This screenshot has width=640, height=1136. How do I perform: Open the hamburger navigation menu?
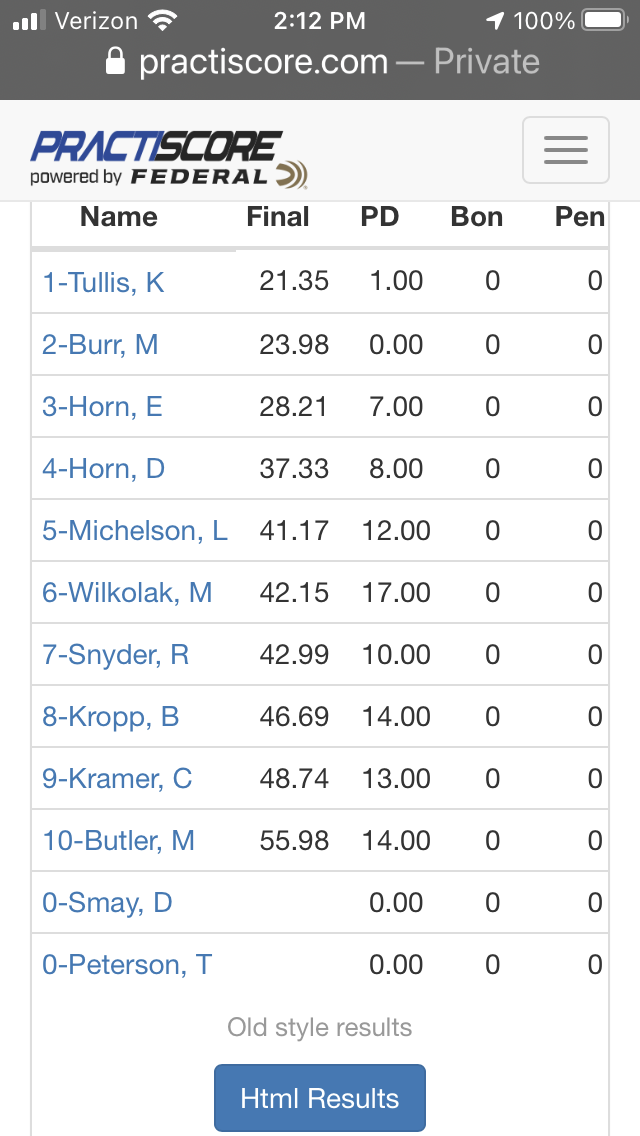coord(565,150)
